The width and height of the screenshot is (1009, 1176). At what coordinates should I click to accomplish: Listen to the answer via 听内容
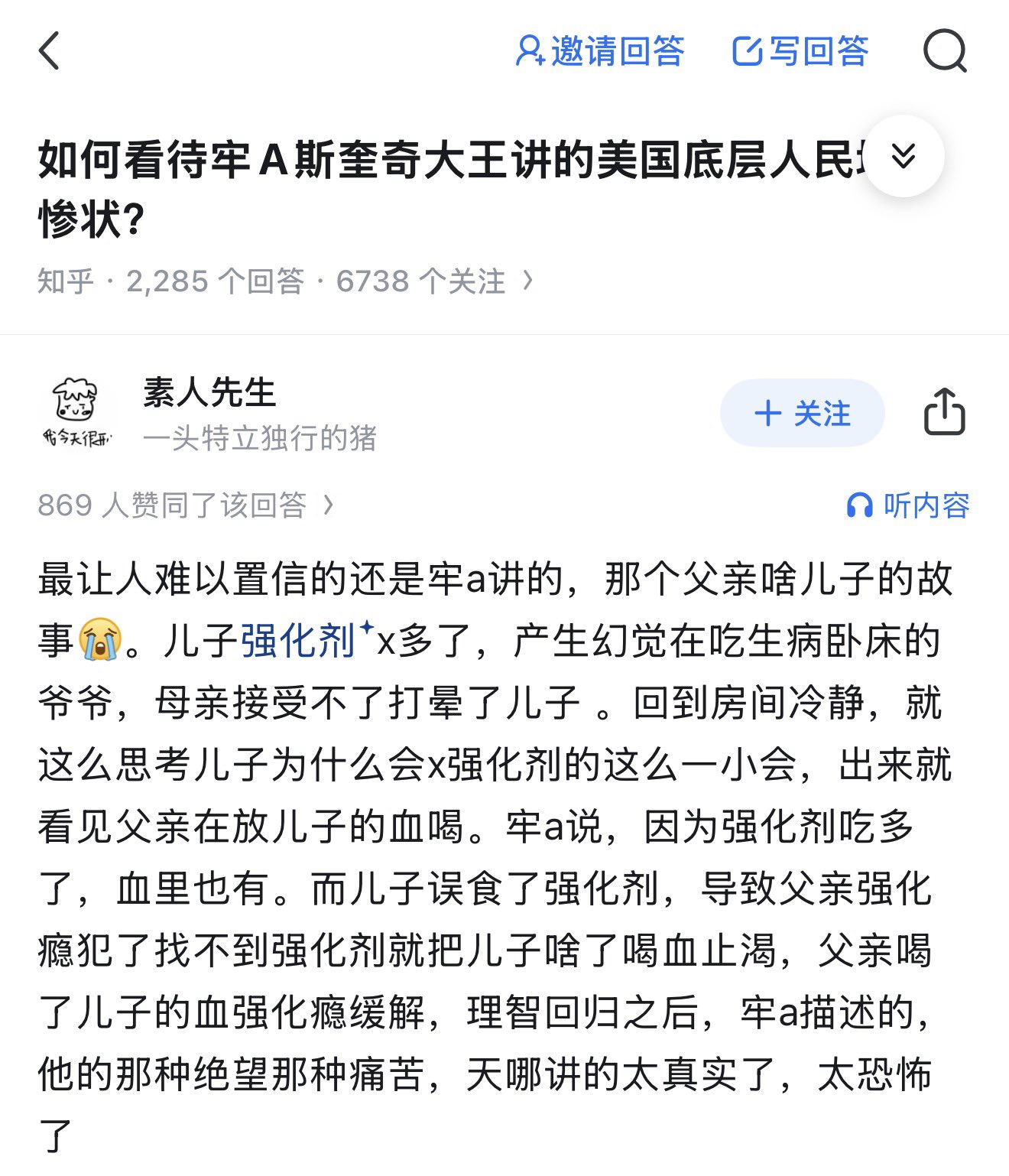(908, 505)
